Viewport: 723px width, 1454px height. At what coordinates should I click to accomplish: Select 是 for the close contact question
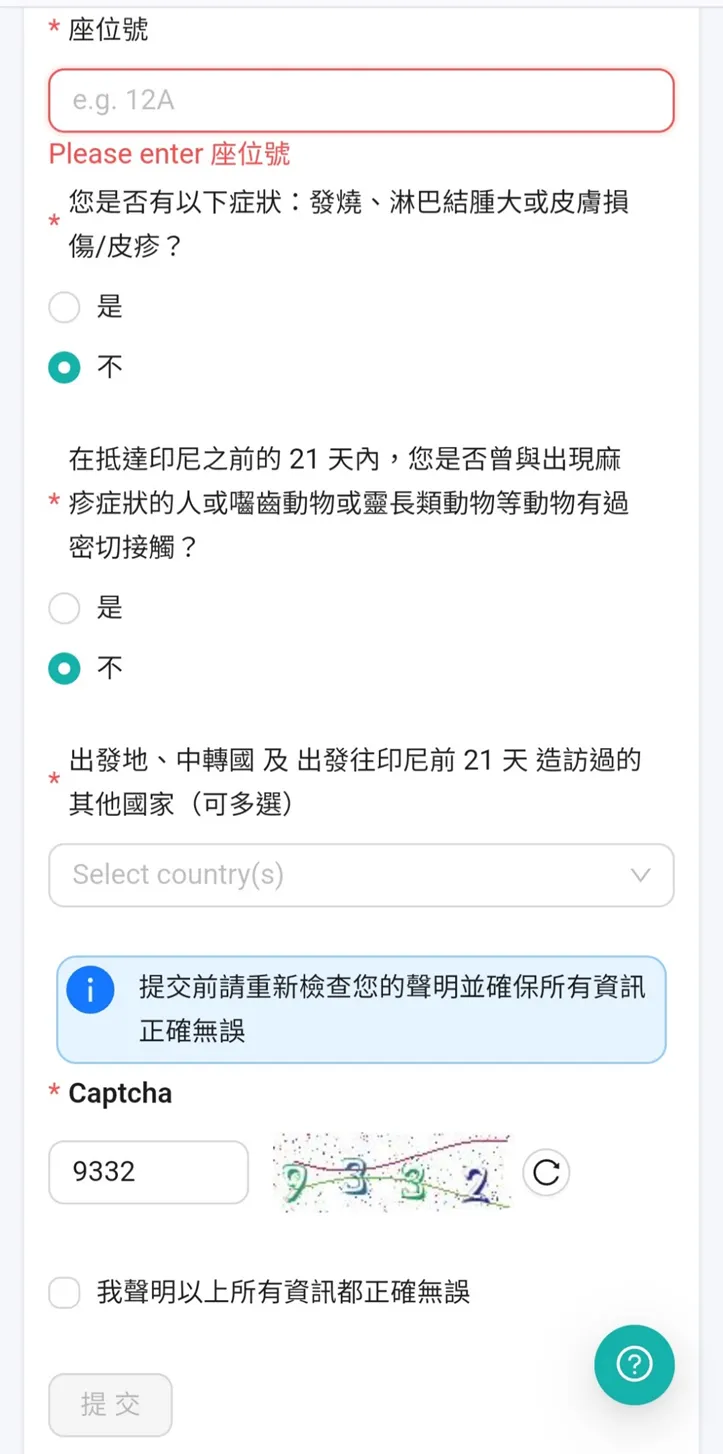point(63,608)
